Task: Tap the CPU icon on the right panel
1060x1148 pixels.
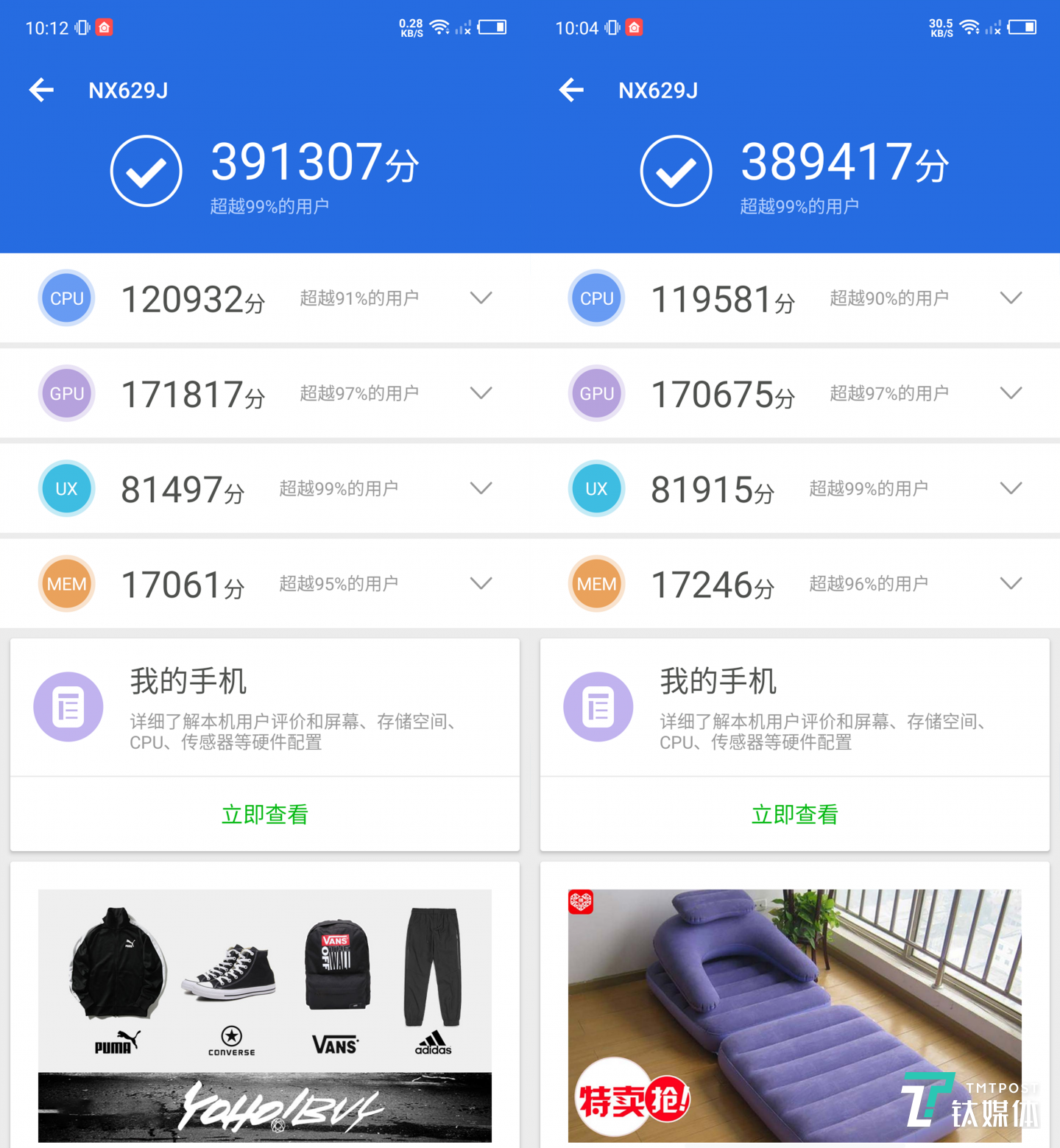Action: [596, 297]
